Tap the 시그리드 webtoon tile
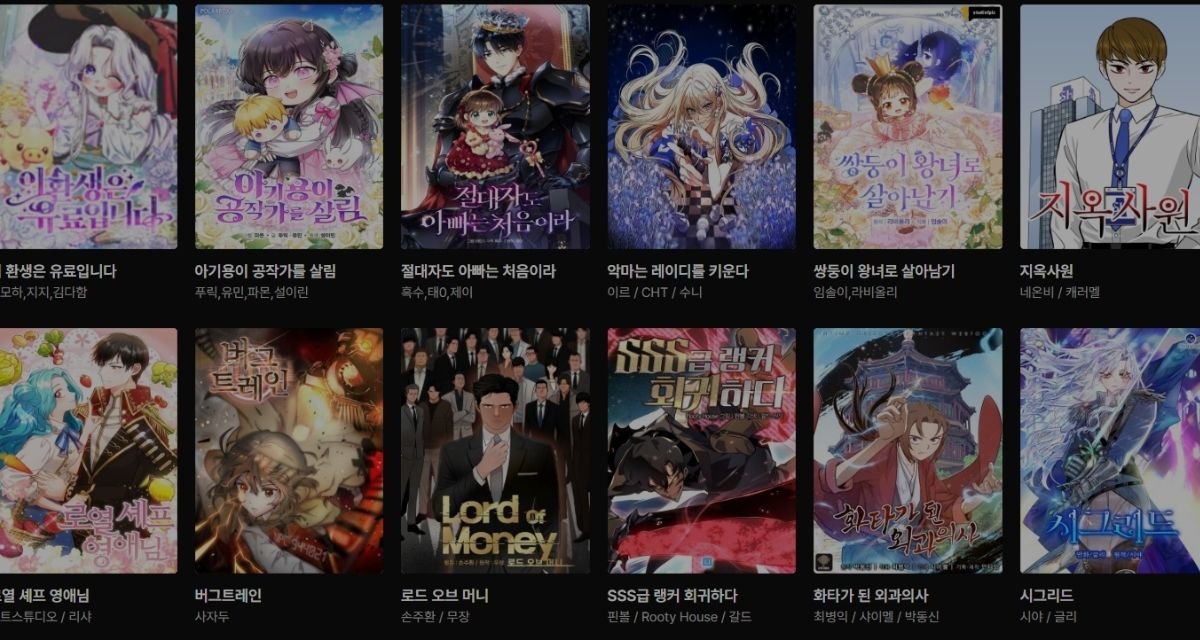The width and height of the screenshot is (1200, 640). click(x=1109, y=450)
